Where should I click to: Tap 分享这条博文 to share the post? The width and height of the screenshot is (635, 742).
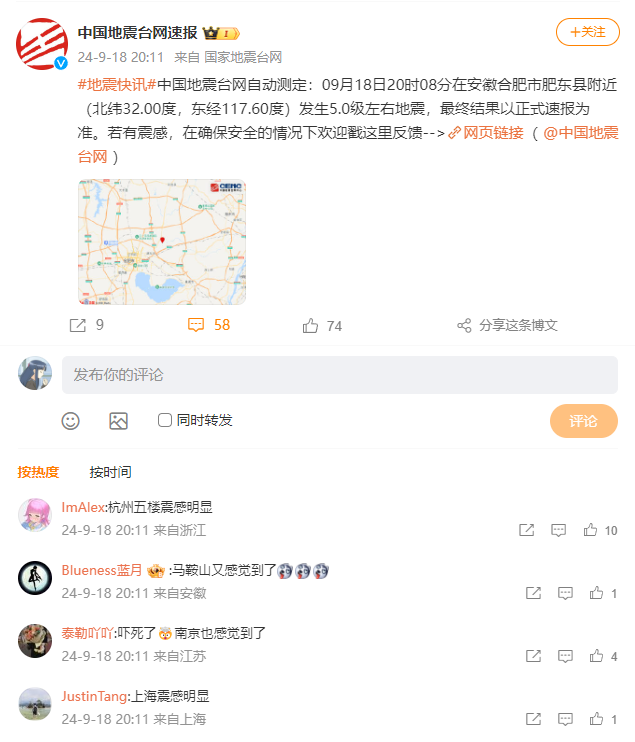pos(508,325)
